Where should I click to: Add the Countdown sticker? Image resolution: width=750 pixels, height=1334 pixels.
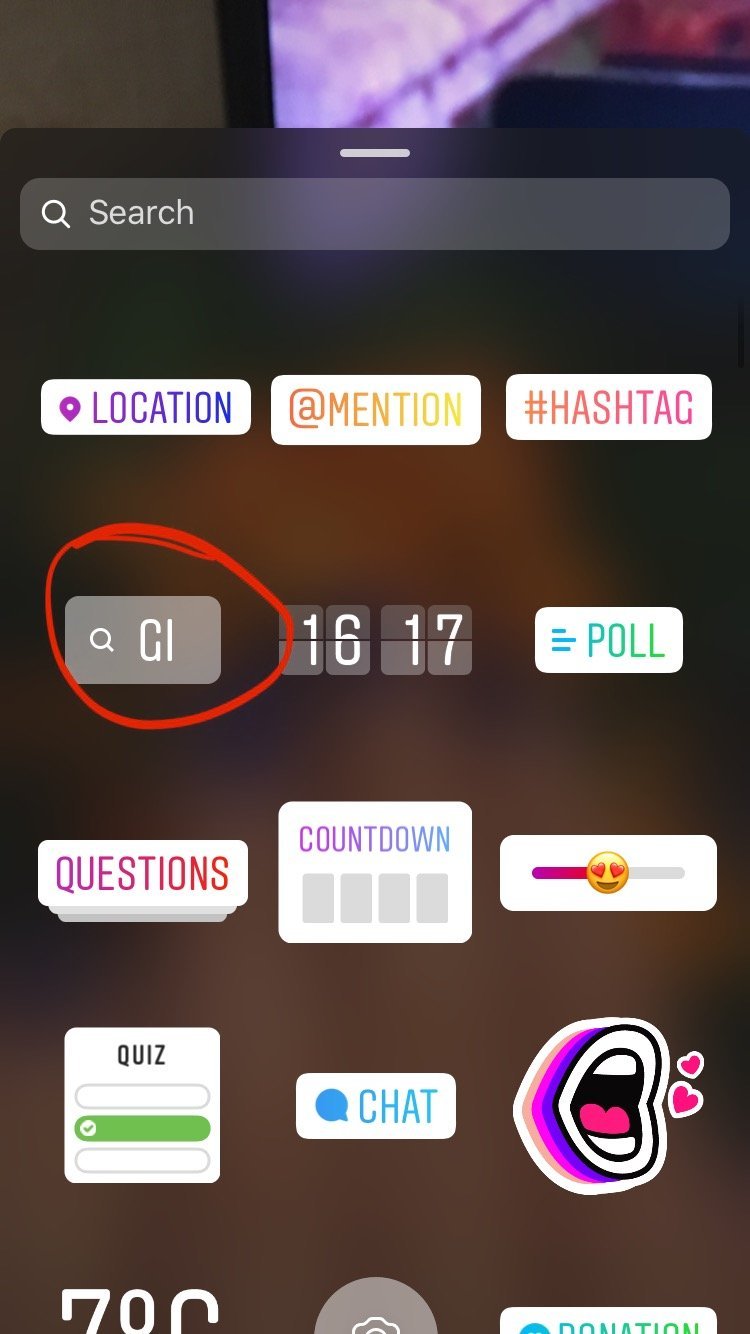pos(375,872)
